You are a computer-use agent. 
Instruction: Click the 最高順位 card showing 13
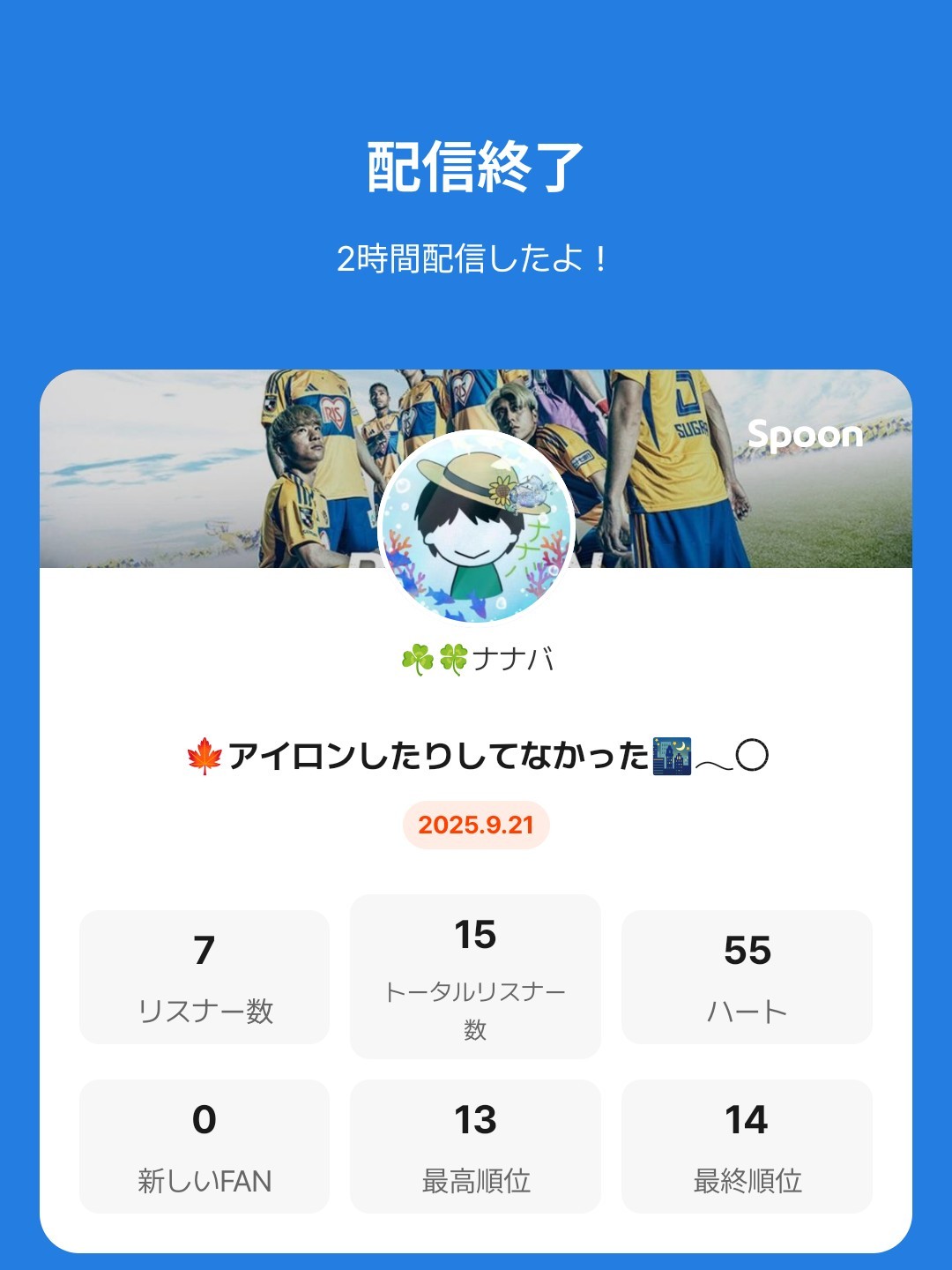coord(476,1145)
